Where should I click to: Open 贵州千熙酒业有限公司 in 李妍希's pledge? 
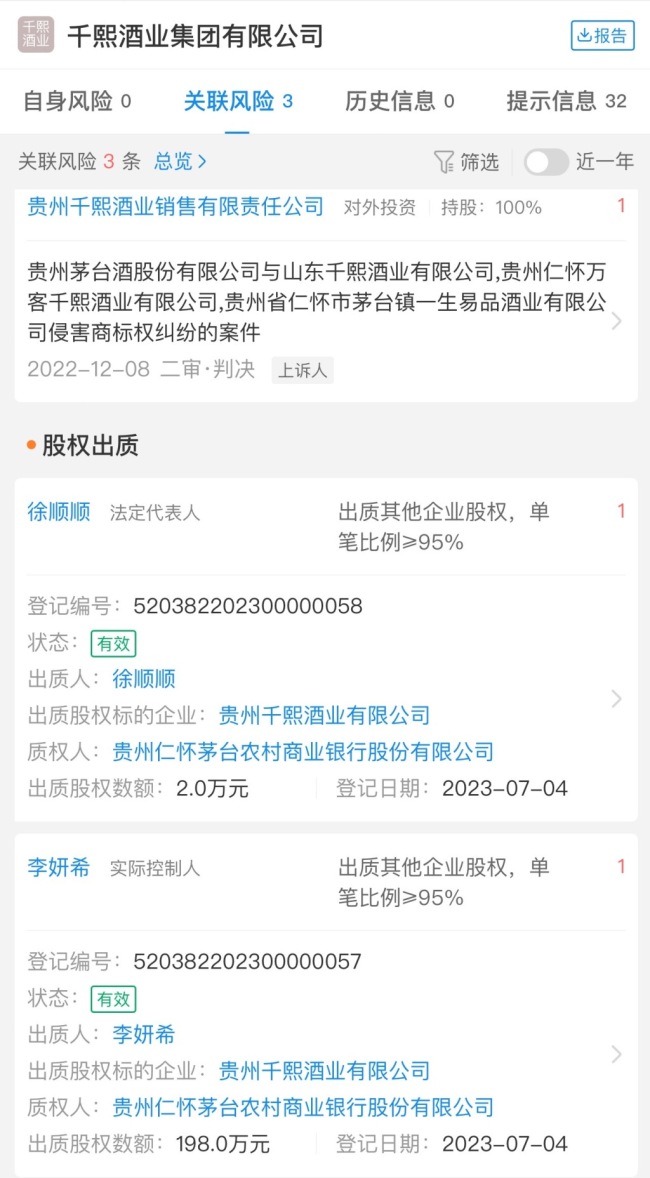pos(324,1071)
